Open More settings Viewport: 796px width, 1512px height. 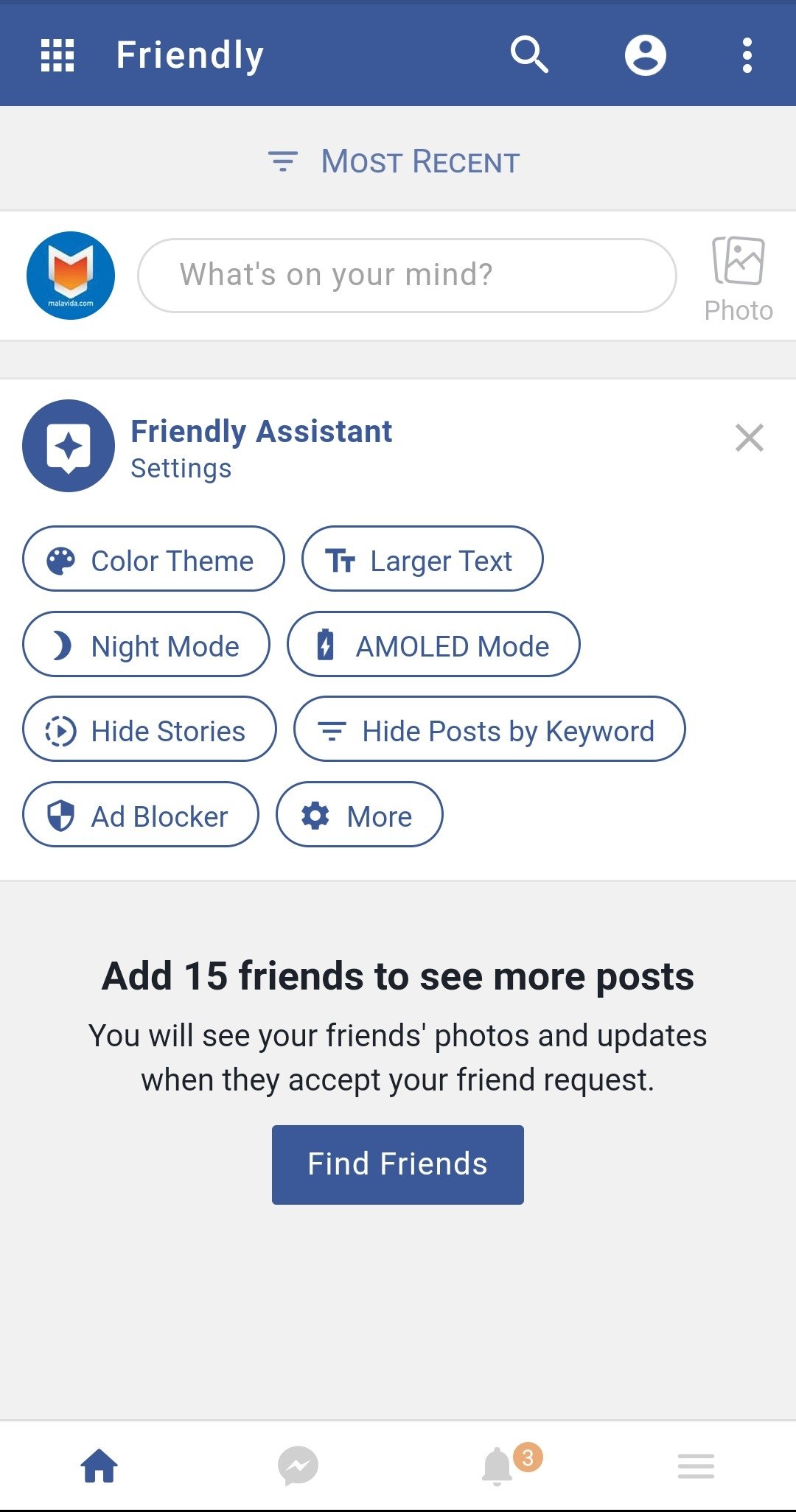point(360,815)
